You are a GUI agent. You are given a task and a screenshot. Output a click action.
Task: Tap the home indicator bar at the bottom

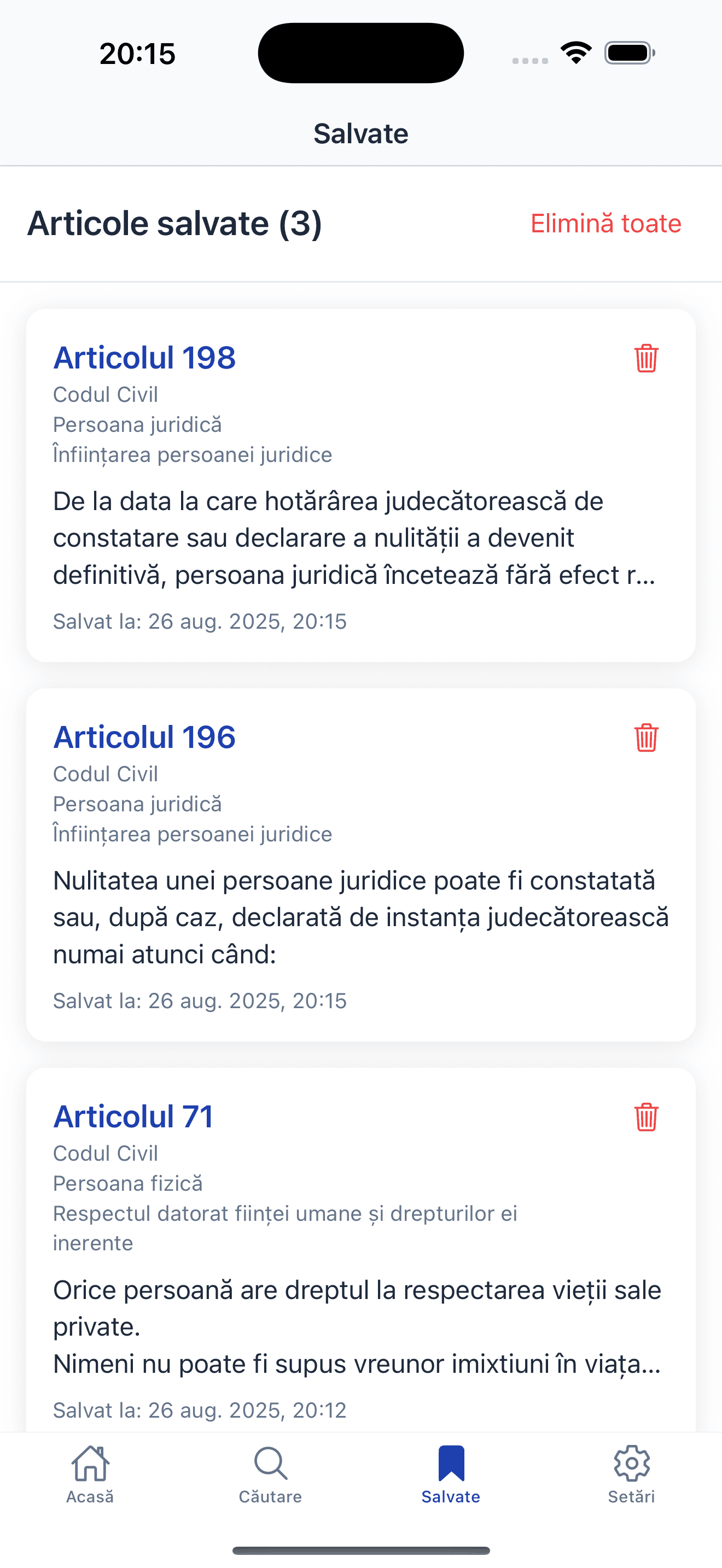coord(361,1551)
